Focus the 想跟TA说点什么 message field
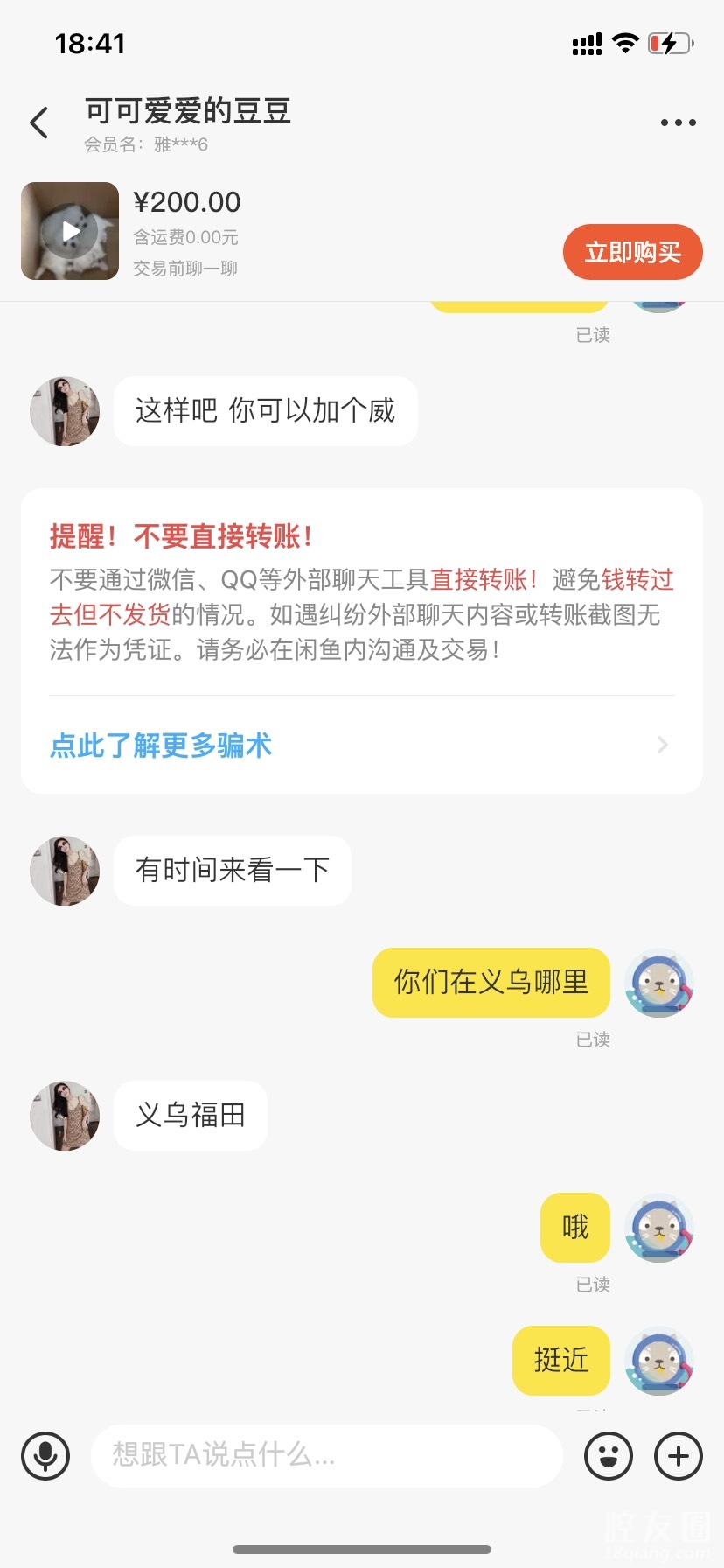Viewport: 724px width, 1568px height. pos(325,1456)
